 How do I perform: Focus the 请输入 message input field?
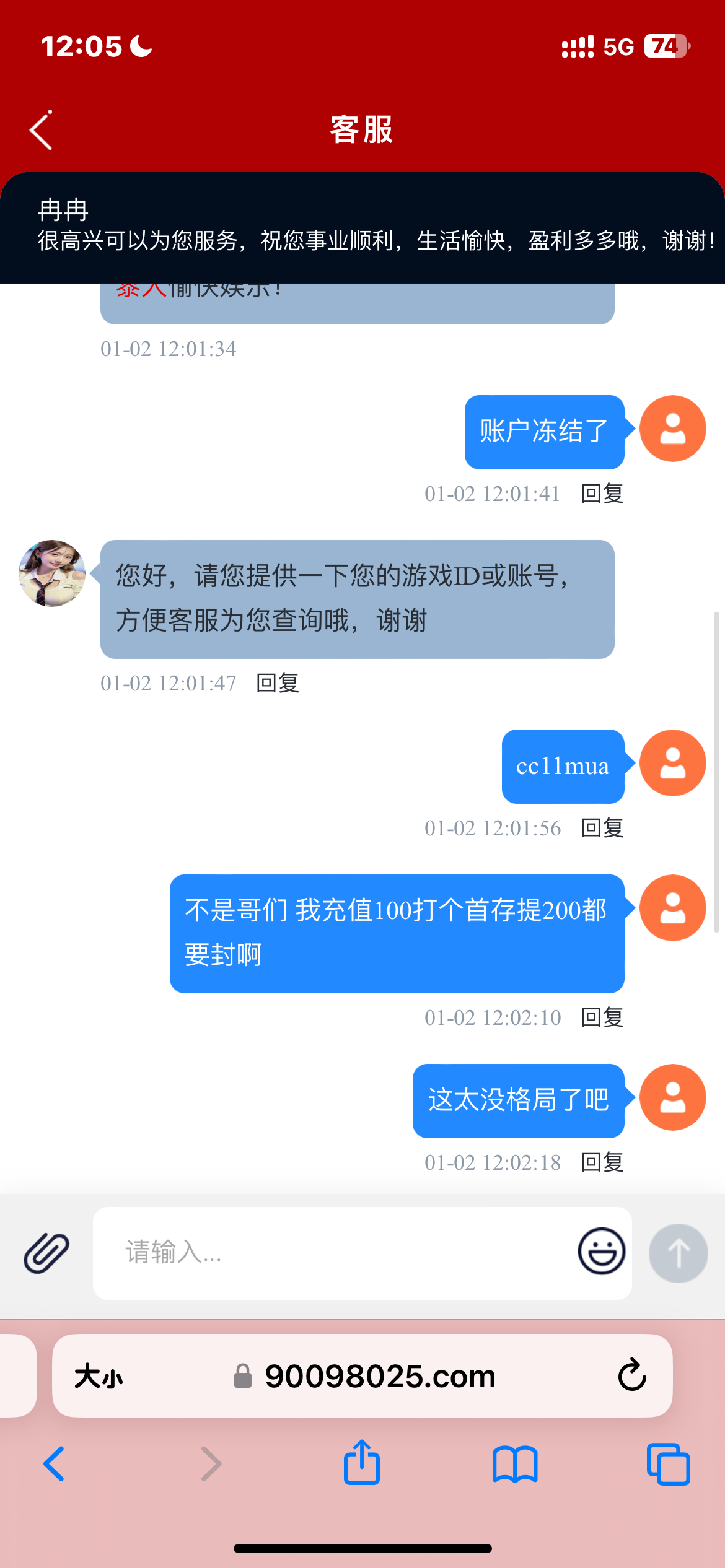[x=335, y=1252]
